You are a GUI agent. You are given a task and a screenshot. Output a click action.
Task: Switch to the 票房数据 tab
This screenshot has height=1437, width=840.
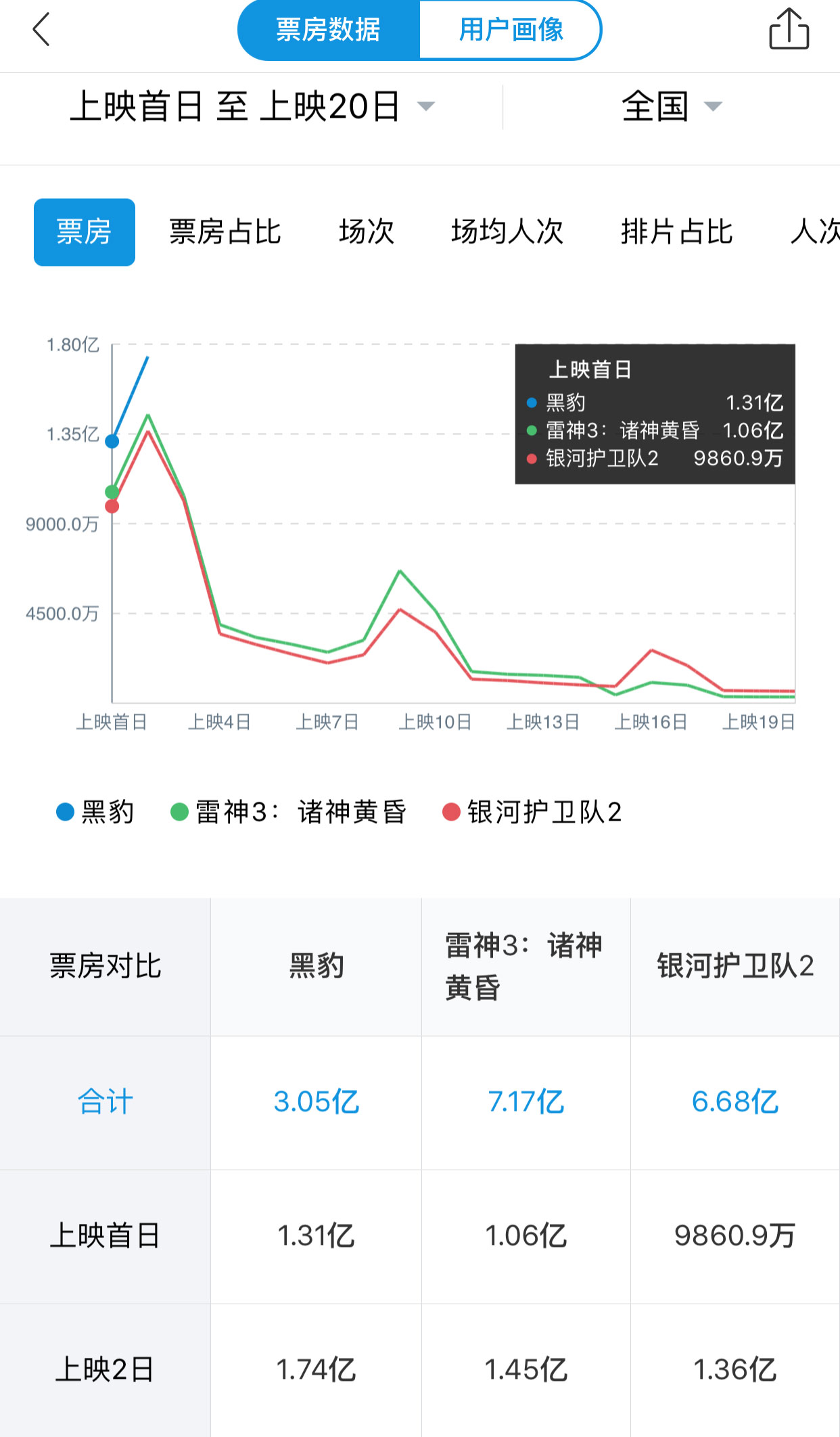[329, 30]
